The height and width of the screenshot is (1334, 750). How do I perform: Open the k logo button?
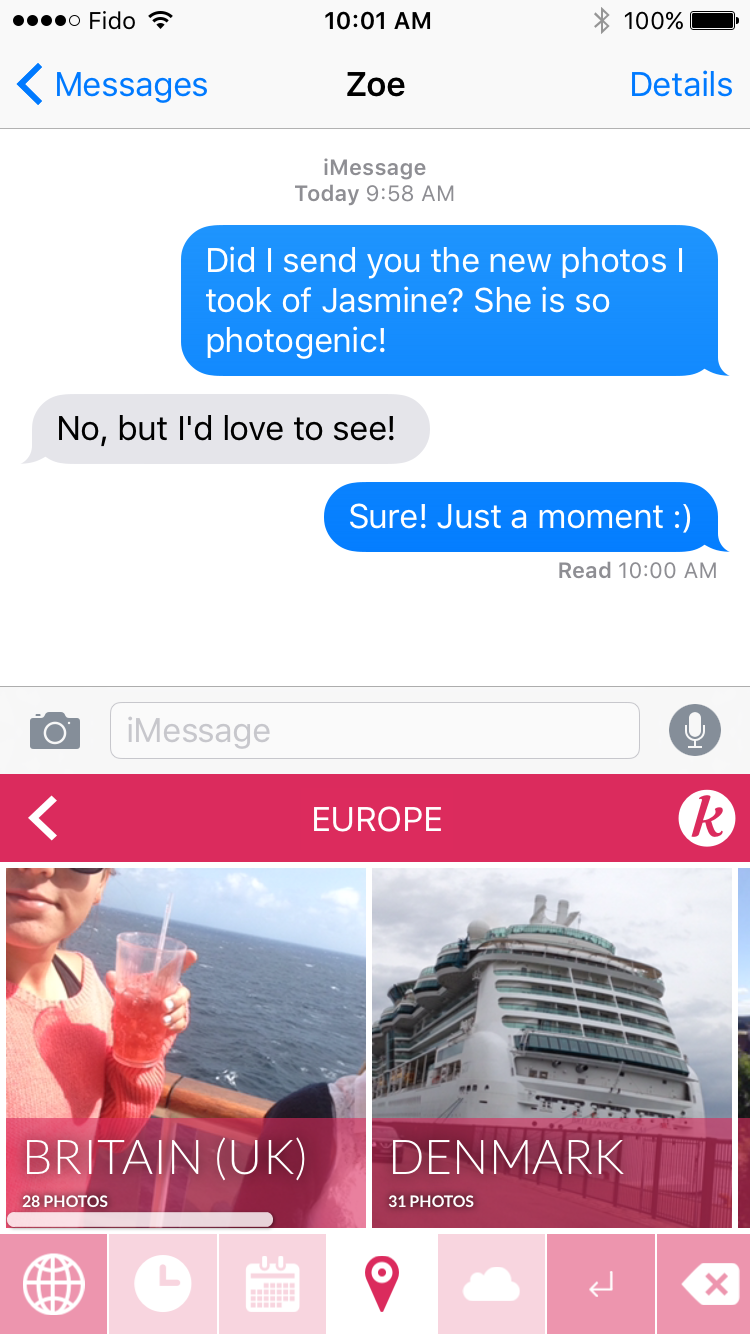click(x=706, y=819)
